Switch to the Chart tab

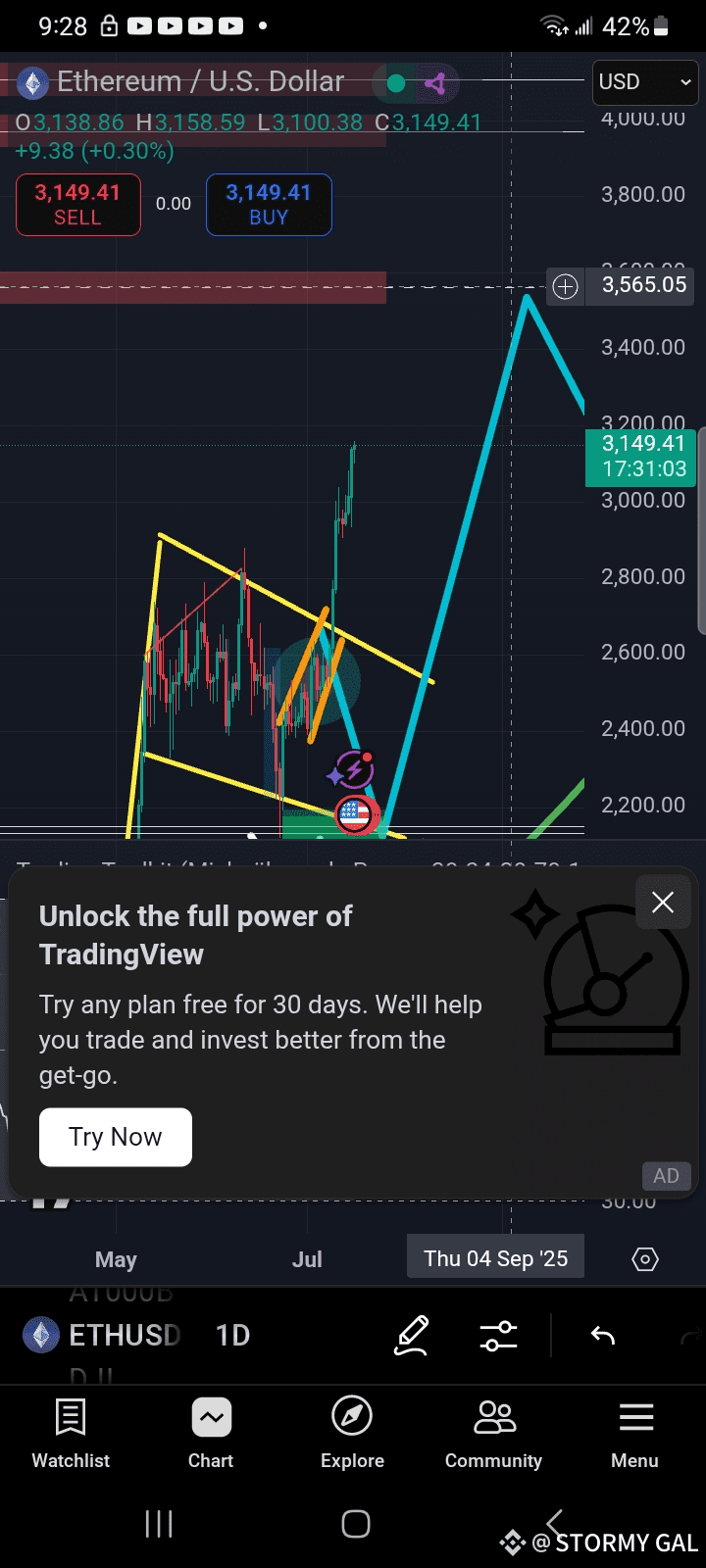click(x=211, y=1433)
